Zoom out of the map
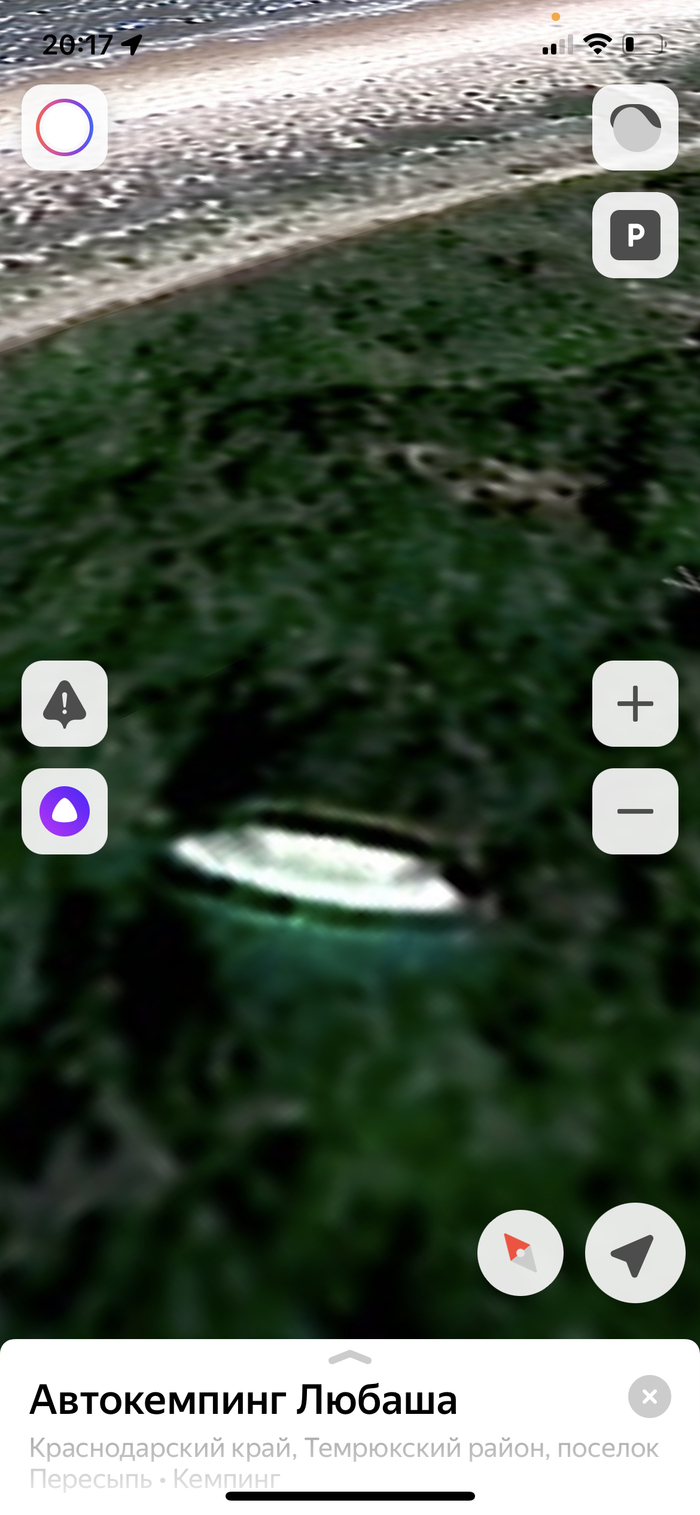The image size is (700, 1515). 635,811
